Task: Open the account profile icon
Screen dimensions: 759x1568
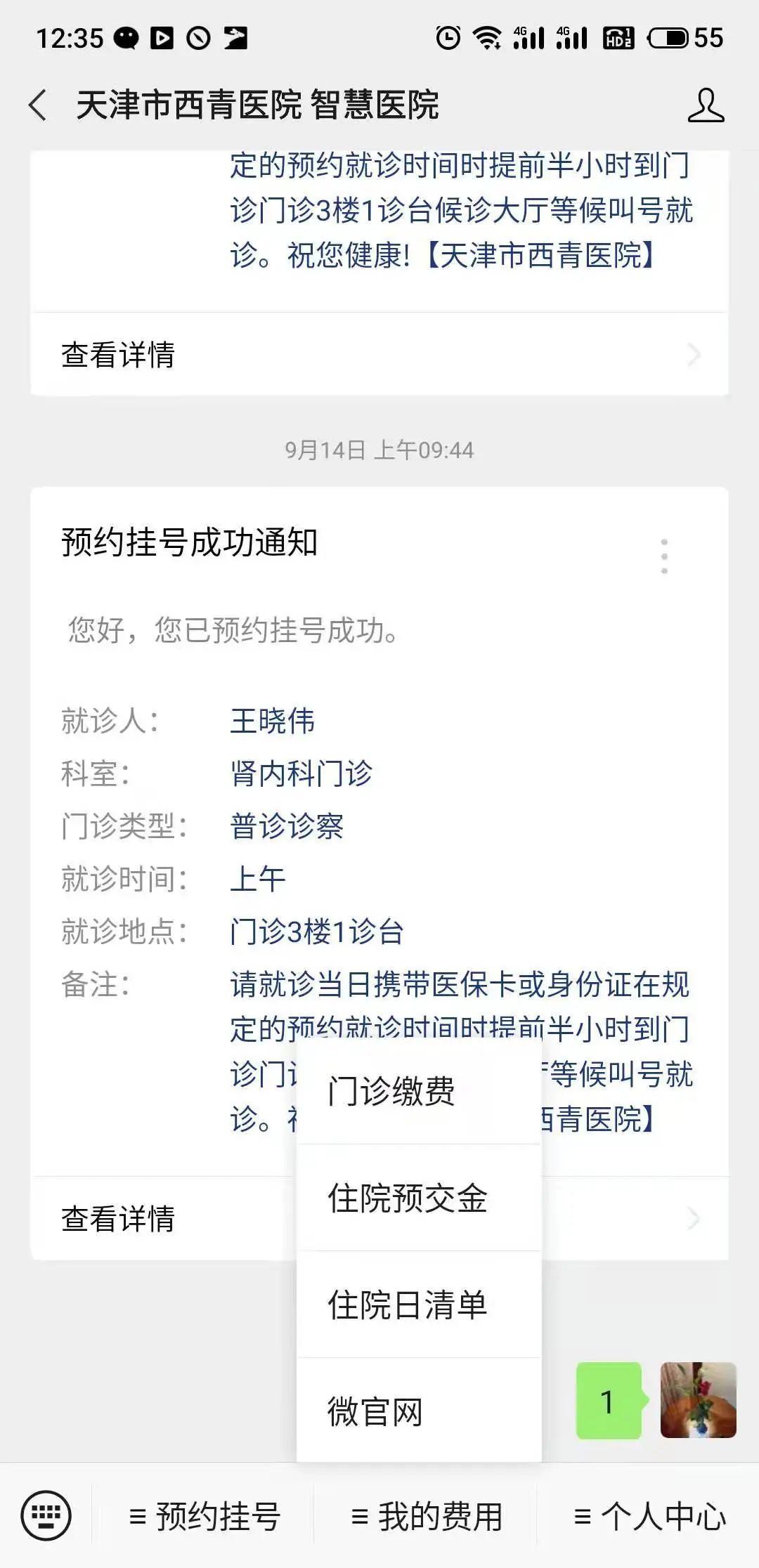Action: pyautogui.click(x=706, y=105)
